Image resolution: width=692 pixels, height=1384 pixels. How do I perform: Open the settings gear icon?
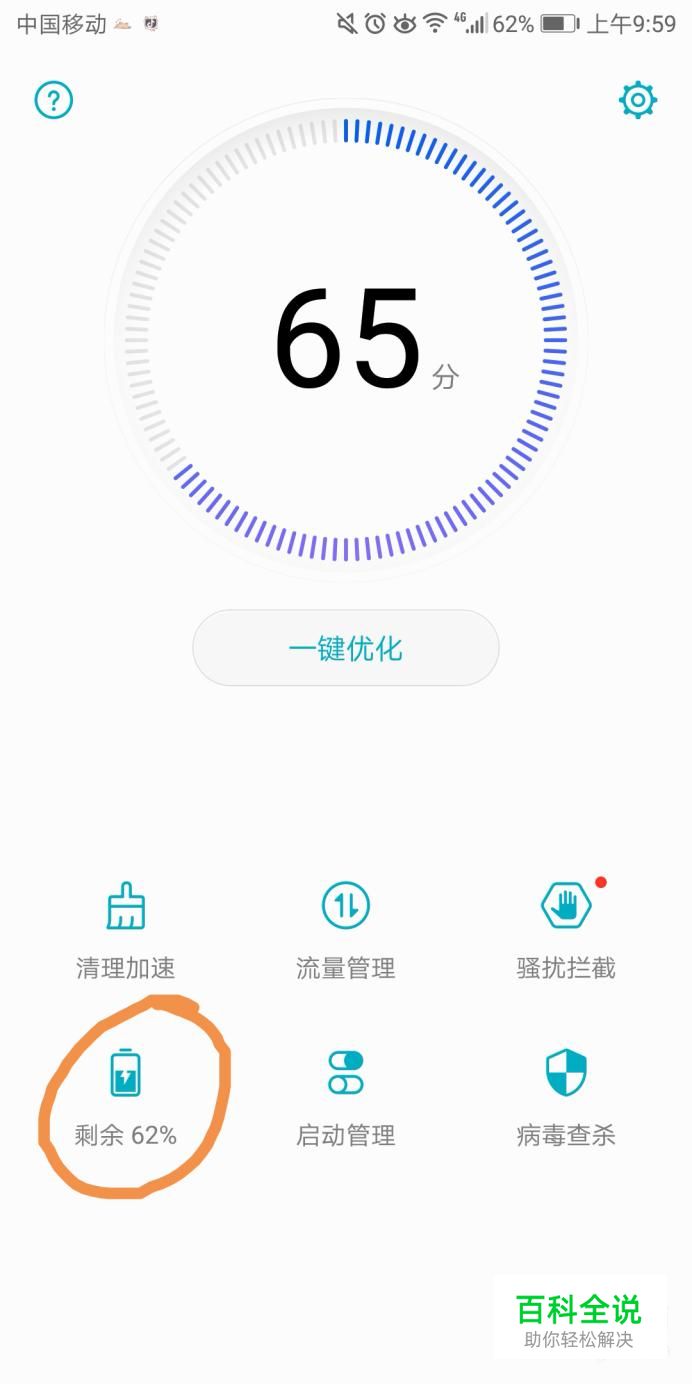[x=637, y=100]
